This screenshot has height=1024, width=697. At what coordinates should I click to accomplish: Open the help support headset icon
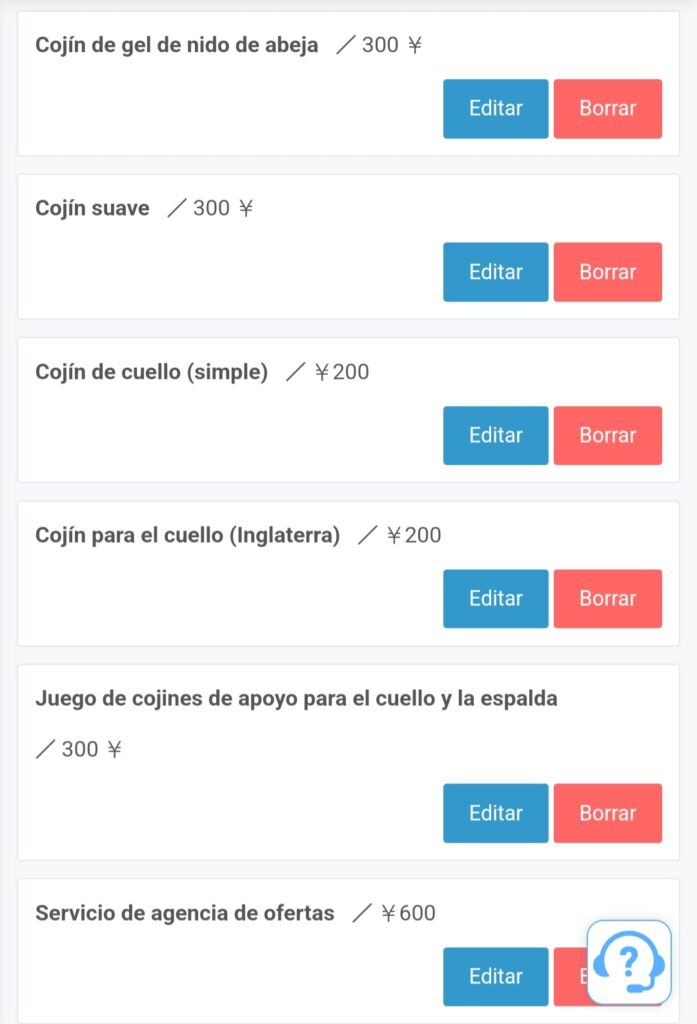[x=629, y=962]
